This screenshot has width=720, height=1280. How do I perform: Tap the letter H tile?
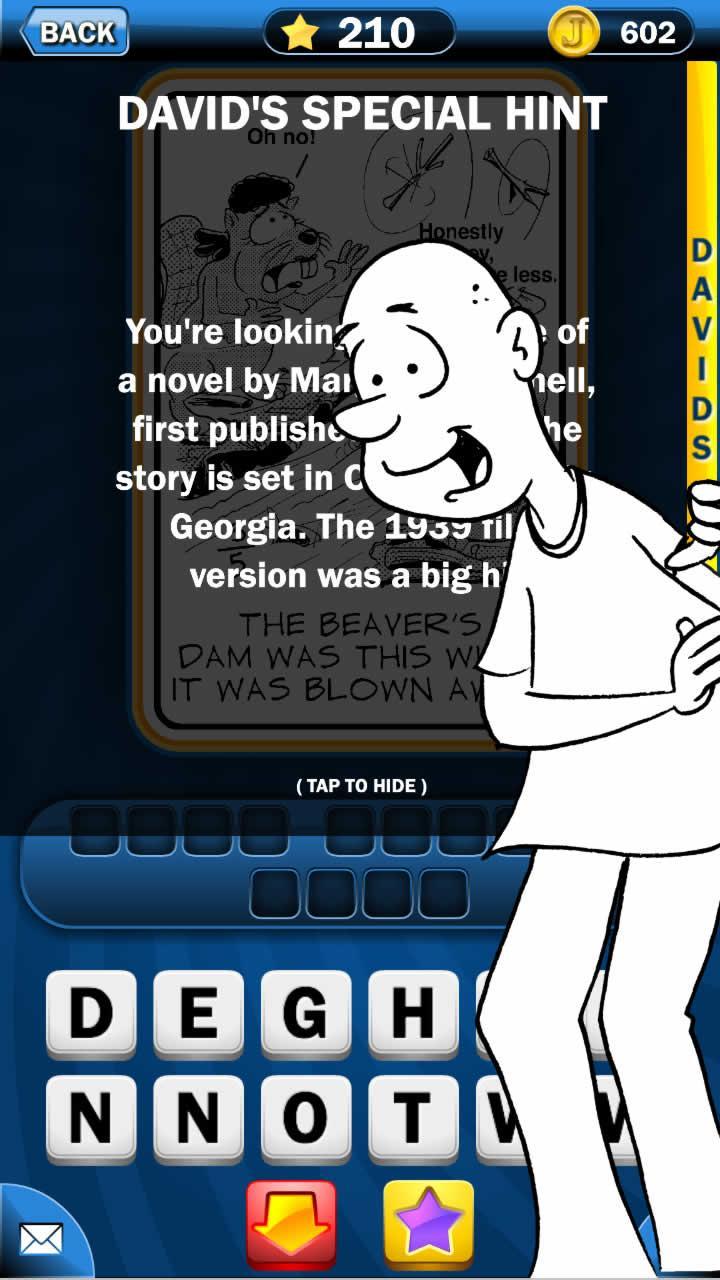click(412, 1014)
